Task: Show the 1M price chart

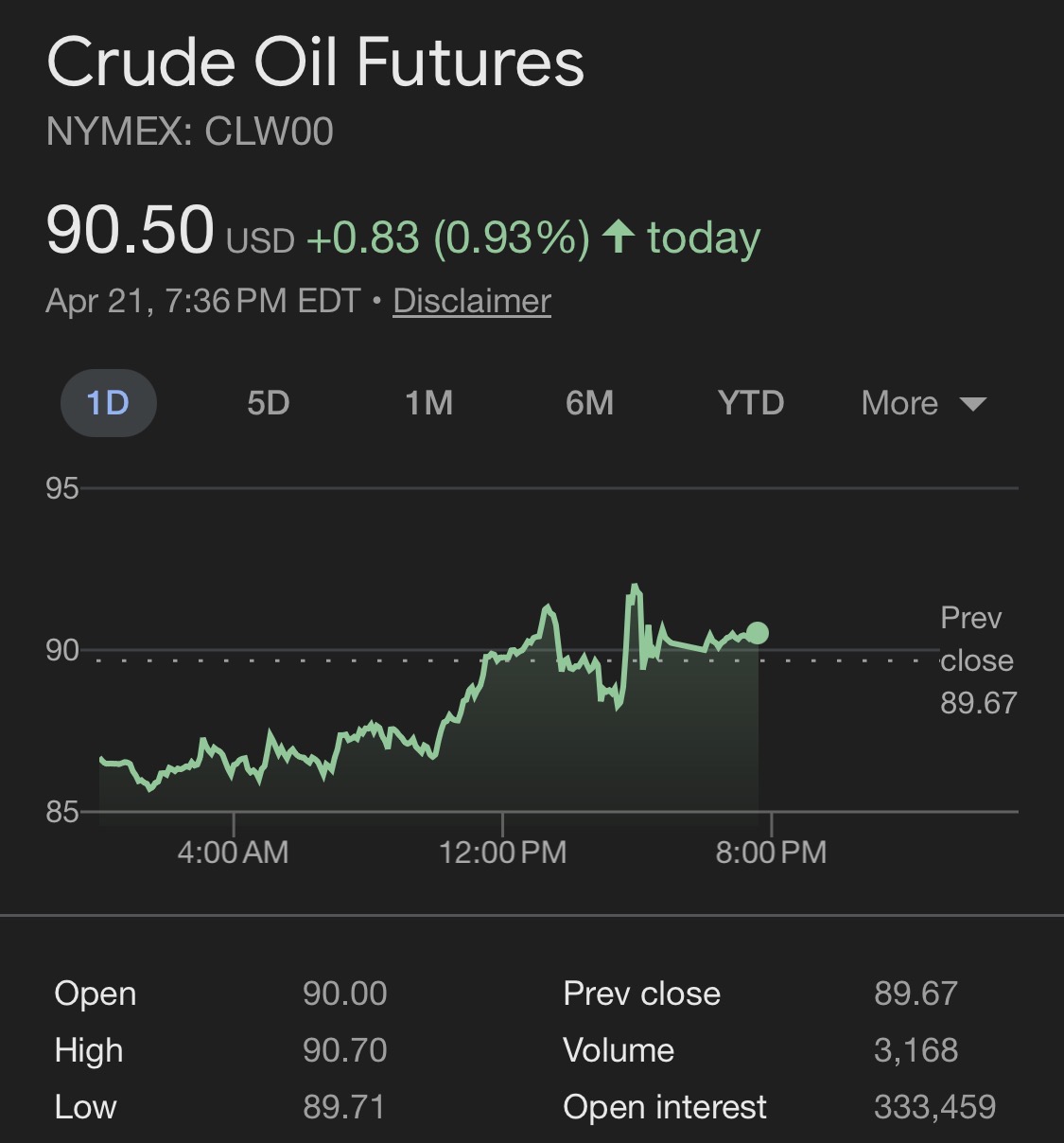Action: point(428,403)
